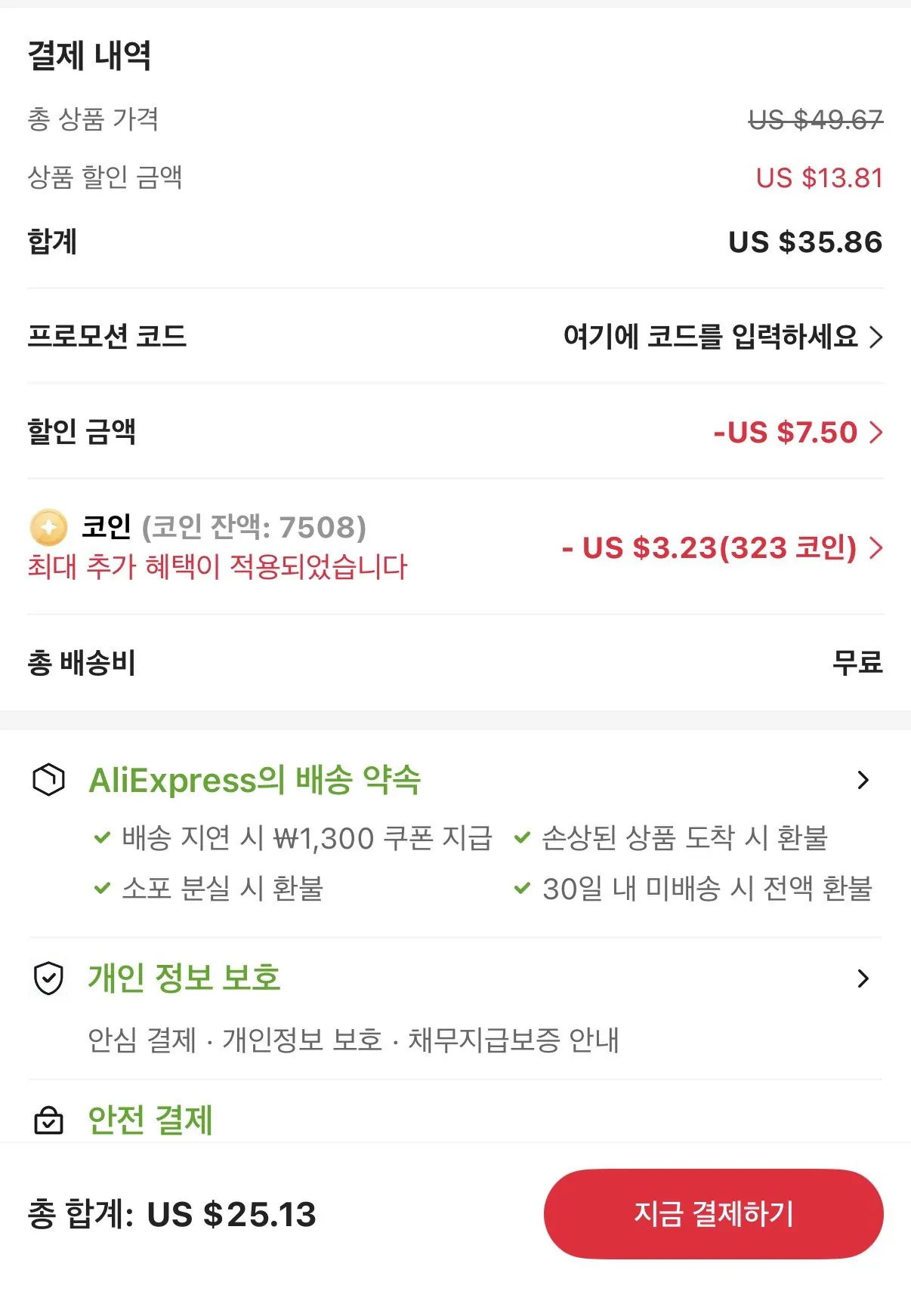Click the 개인 정보 보호 shield icon
911x1316 pixels.
coord(48,979)
